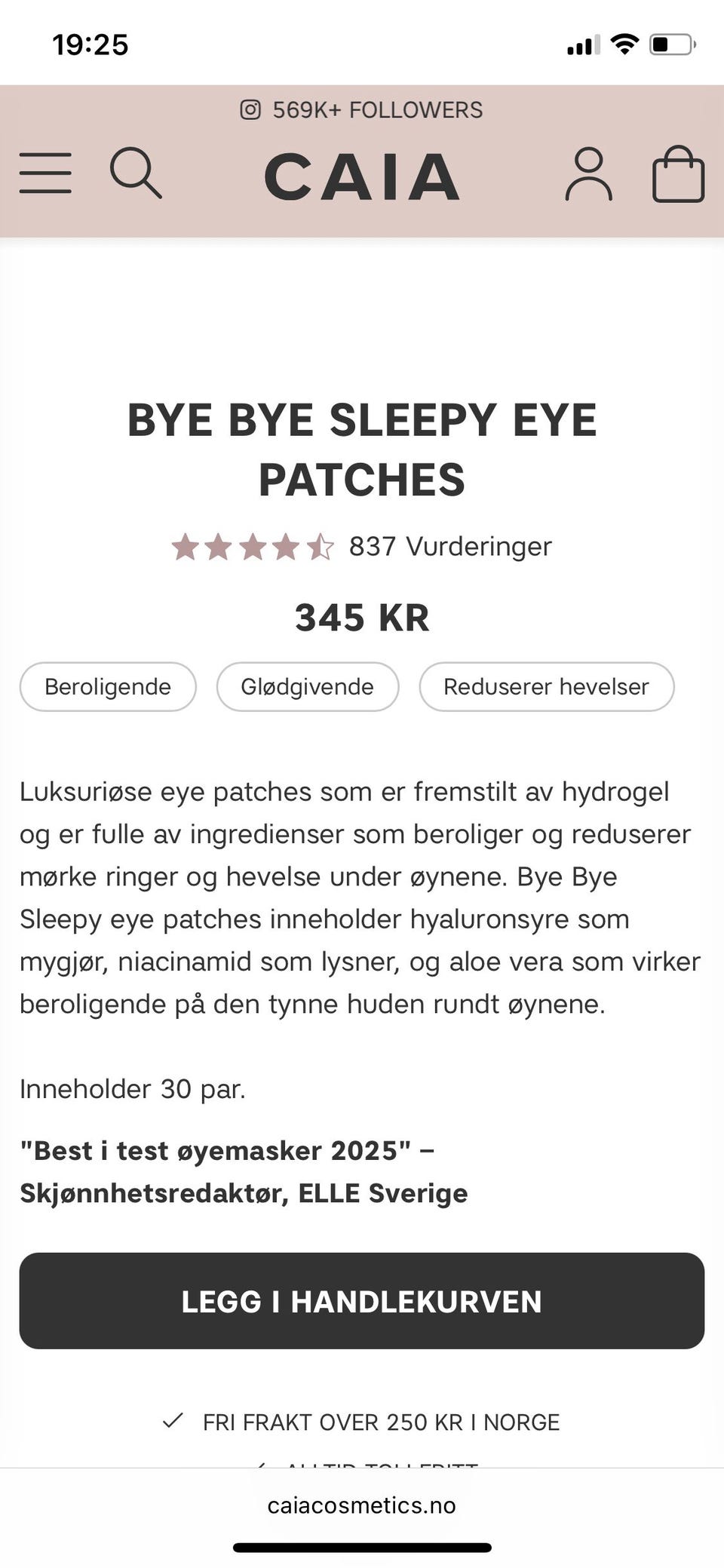This screenshot has width=724, height=1568.
Task: Click the Instagram icon near followers count
Action: (250, 110)
